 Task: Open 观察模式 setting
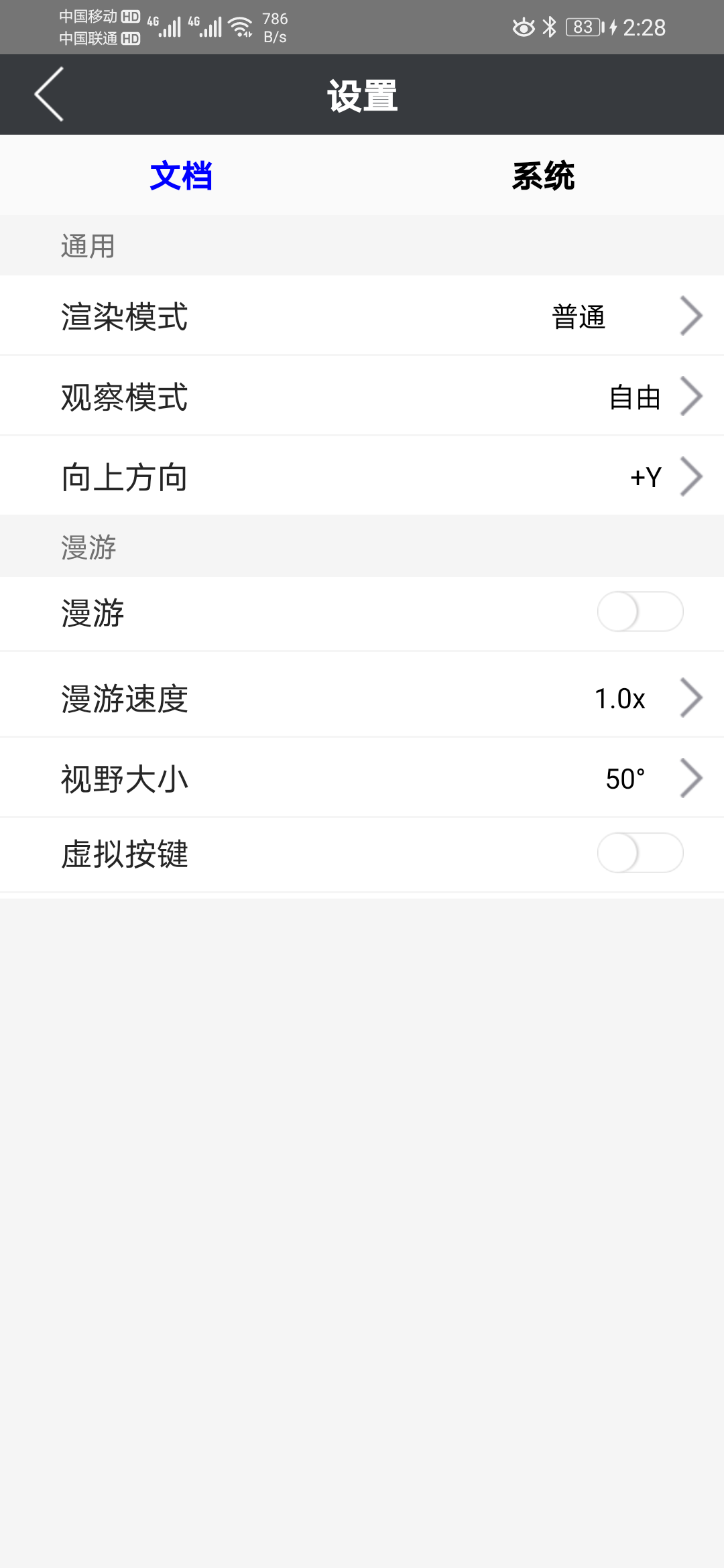[x=362, y=396]
